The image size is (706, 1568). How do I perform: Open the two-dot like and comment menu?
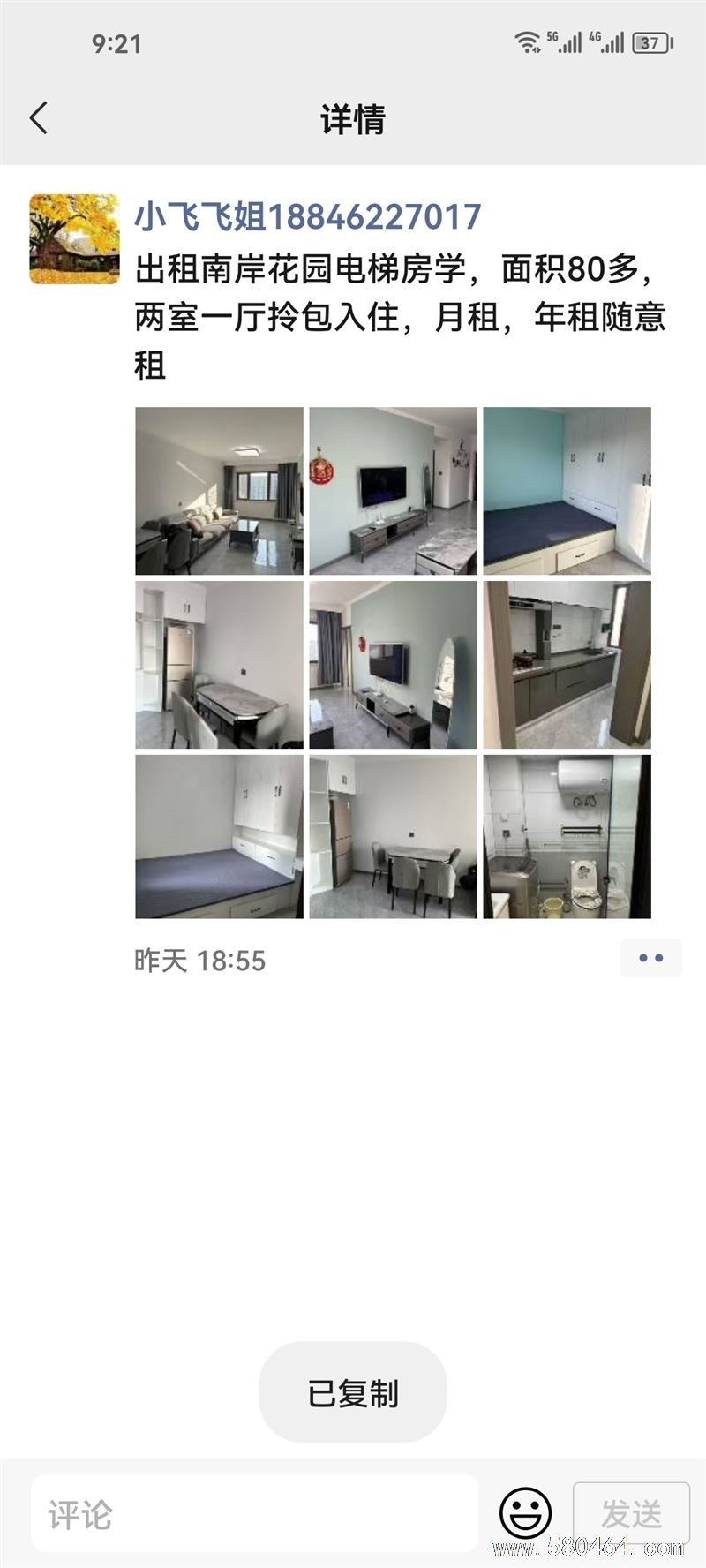[650, 958]
